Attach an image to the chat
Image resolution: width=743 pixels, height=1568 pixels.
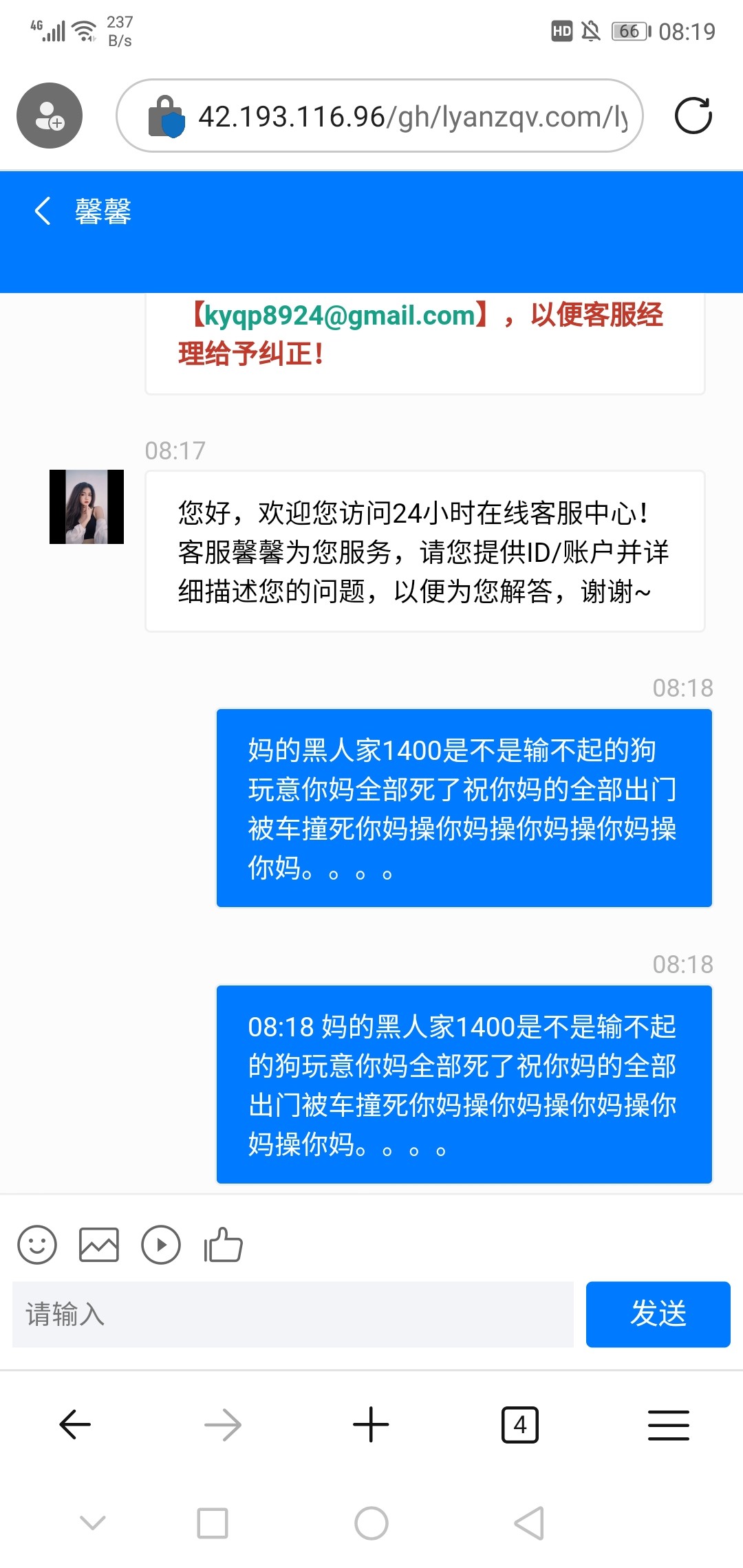[x=99, y=1245]
